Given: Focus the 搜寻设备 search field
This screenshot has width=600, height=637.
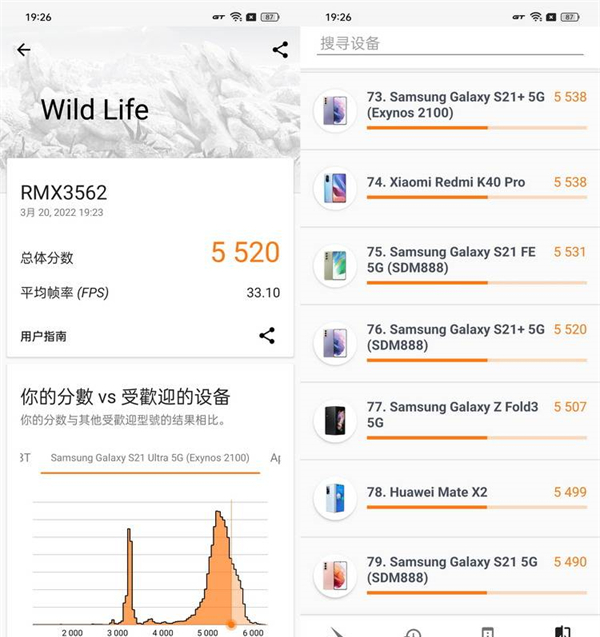Looking at the screenshot, I should pos(450,44).
